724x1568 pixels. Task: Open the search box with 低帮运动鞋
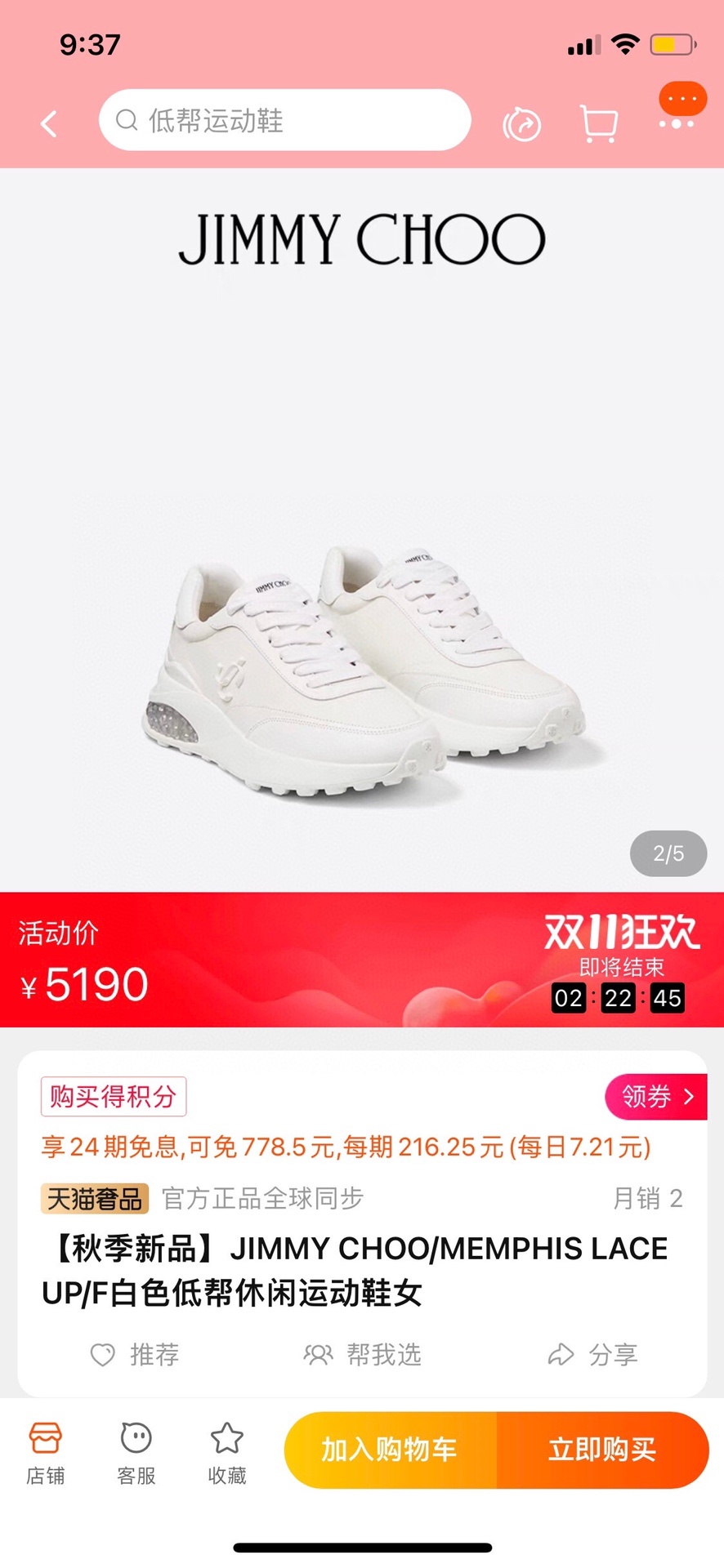coord(284,121)
